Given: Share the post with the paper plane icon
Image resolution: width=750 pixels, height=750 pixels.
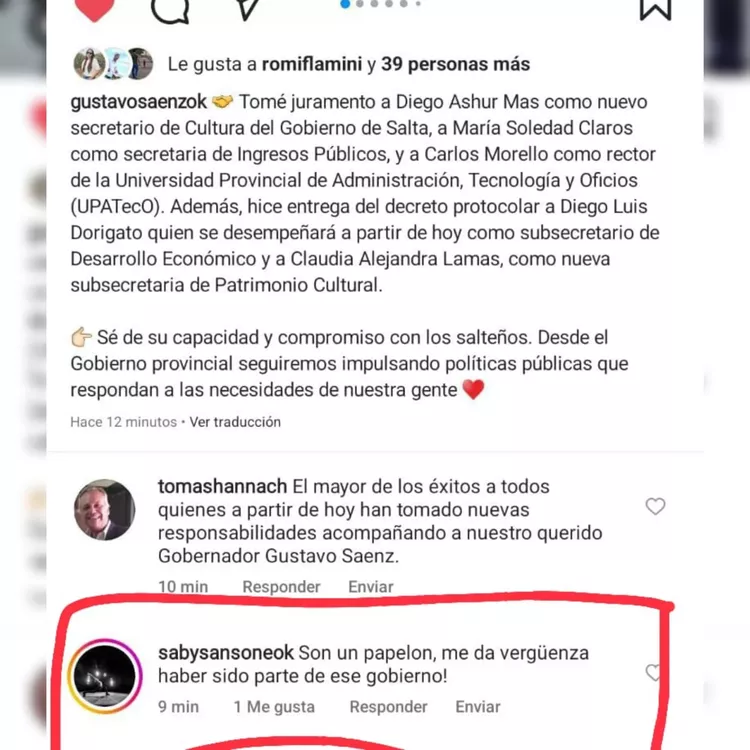Looking at the screenshot, I should pyautogui.click(x=248, y=8).
